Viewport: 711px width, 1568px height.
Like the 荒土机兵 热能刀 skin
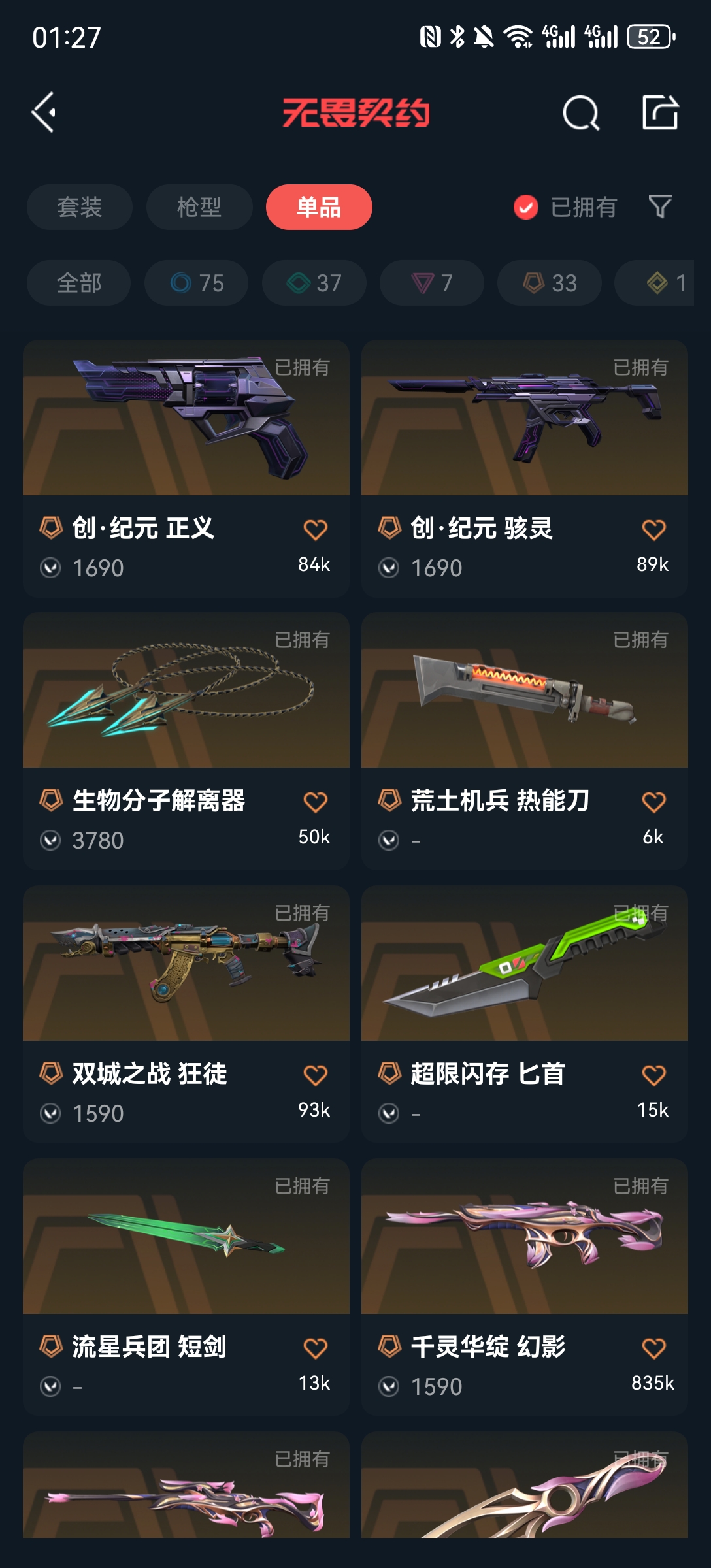click(x=653, y=802)
